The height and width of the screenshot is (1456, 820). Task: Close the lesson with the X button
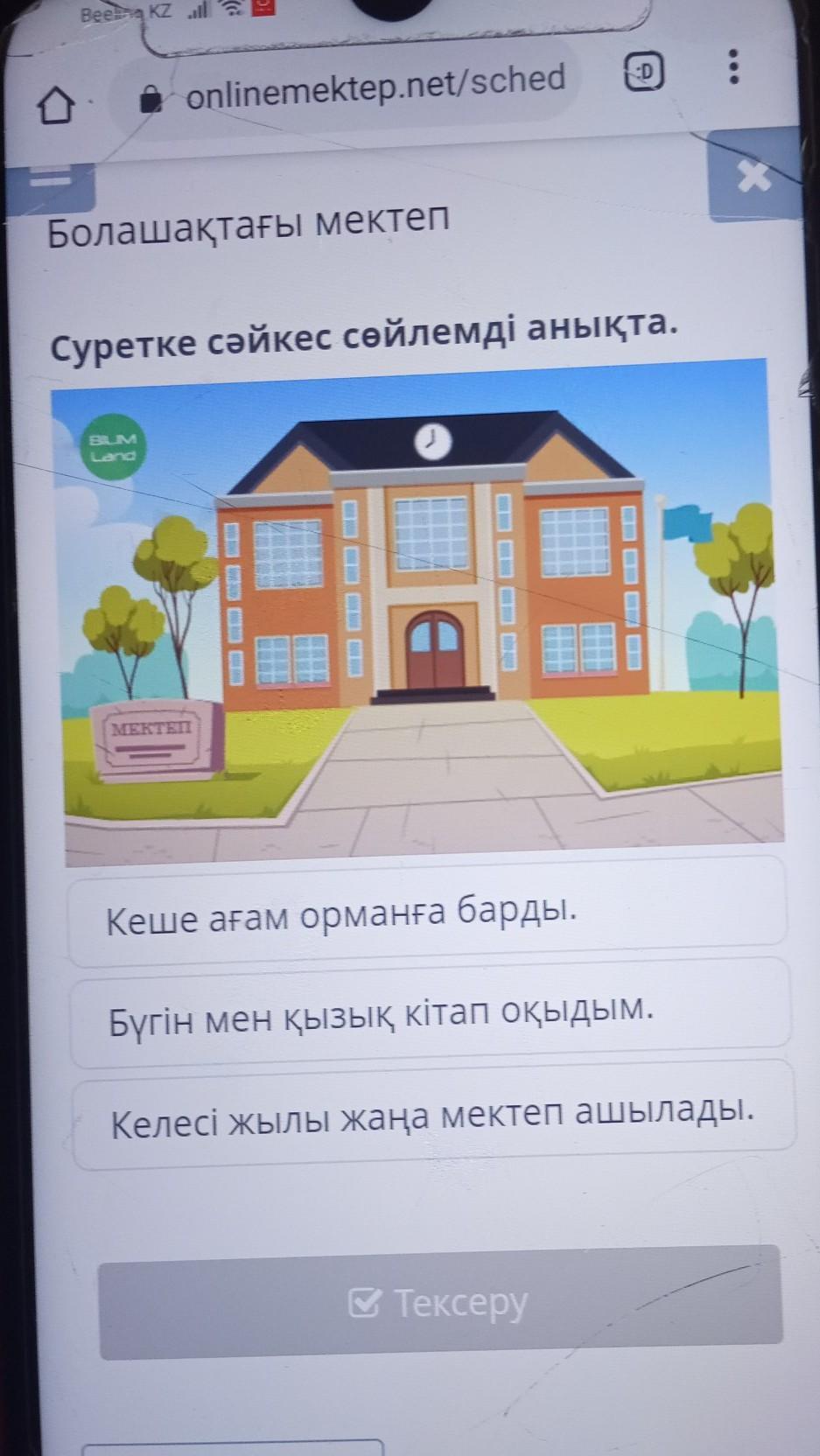tap(754, 175)
